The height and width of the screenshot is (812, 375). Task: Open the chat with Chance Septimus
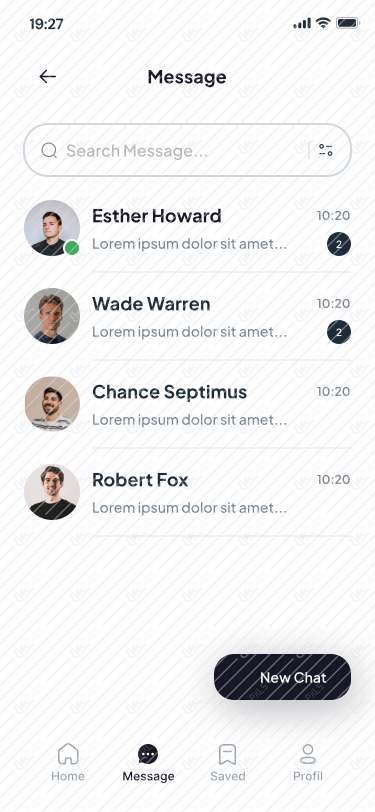click(188, 404)
